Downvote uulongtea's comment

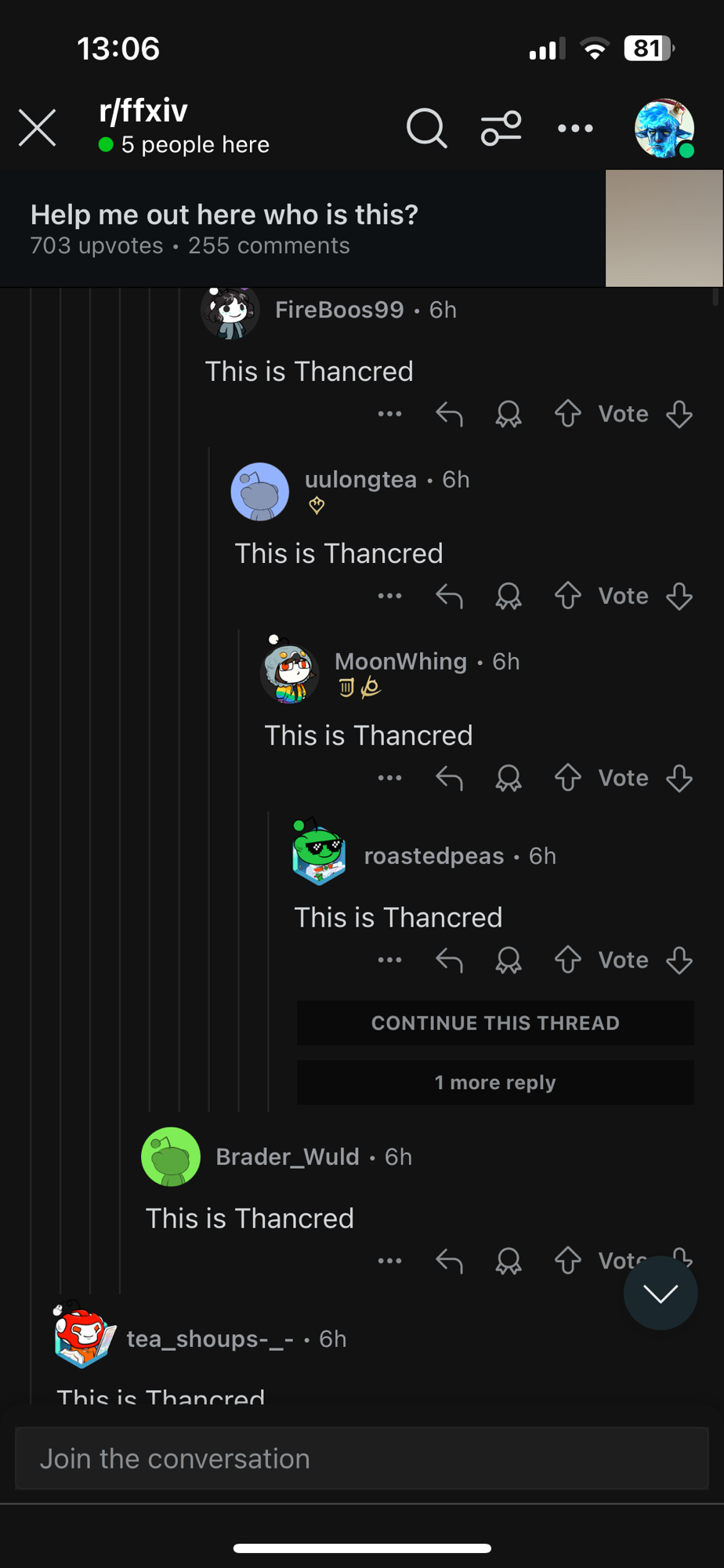pos(679,596)
